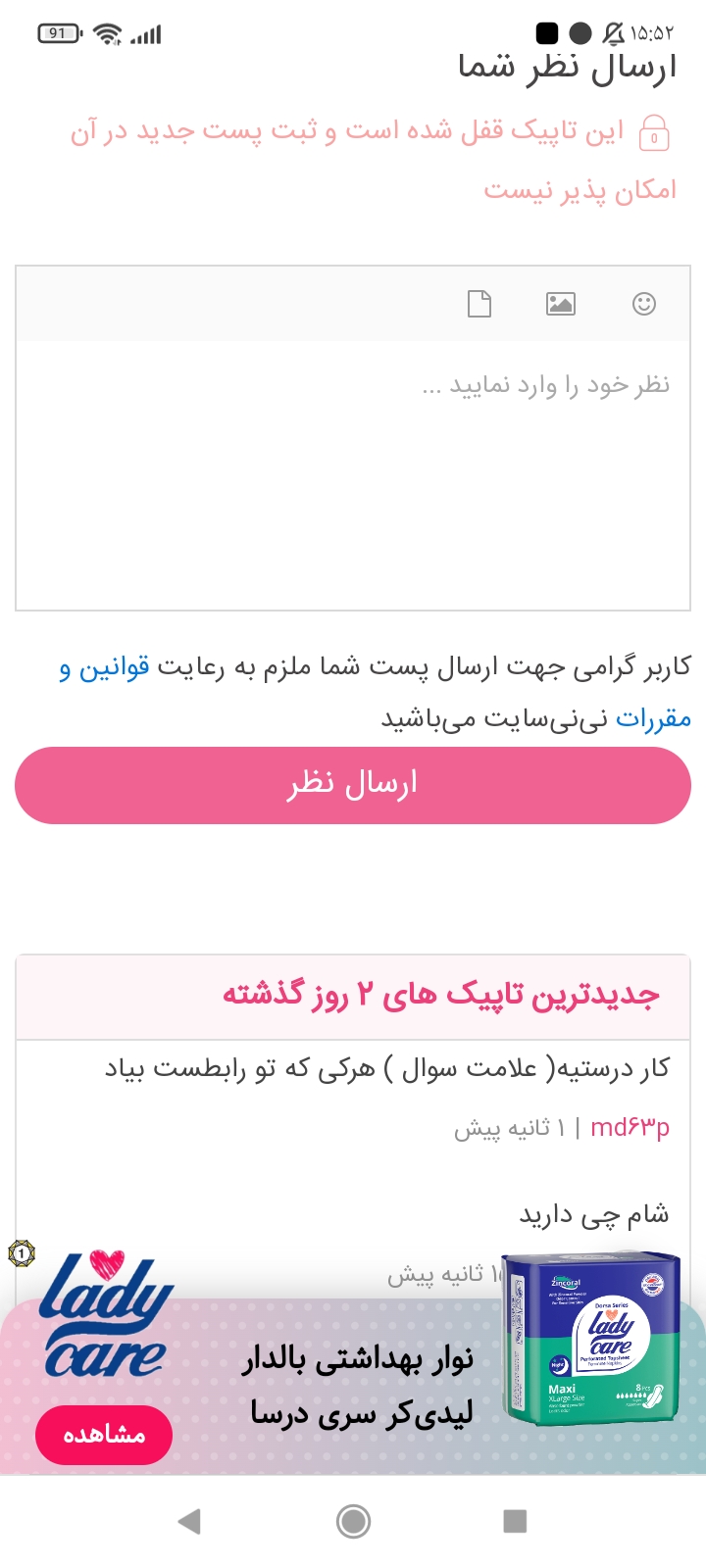This screenshot has height=1568, width=706.
Task: Attach a file to the comment
Action: 479,304
